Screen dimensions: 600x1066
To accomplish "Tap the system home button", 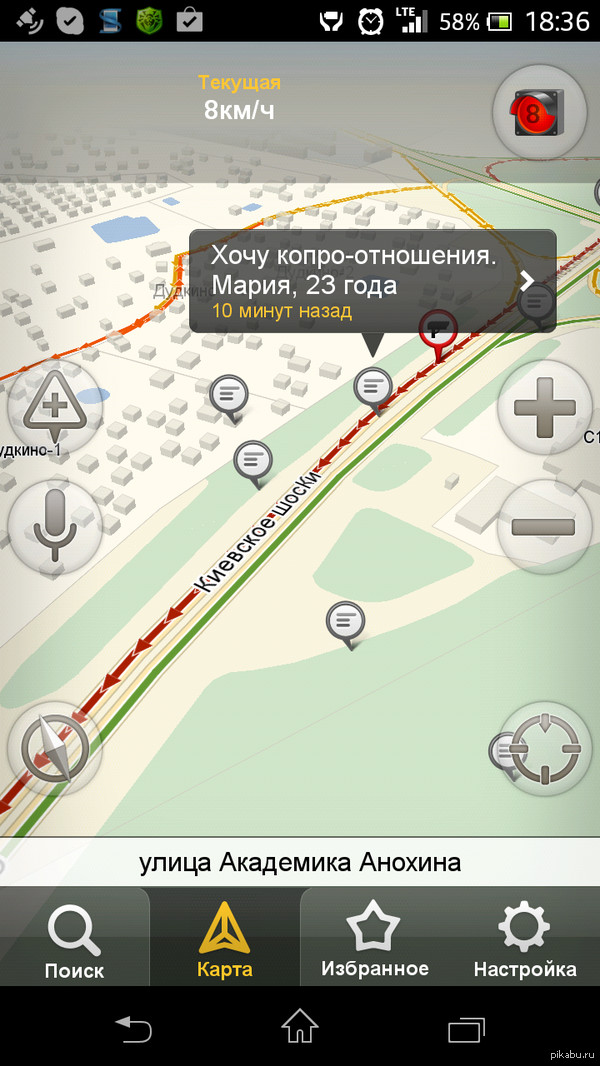I will click(300, 1027).
